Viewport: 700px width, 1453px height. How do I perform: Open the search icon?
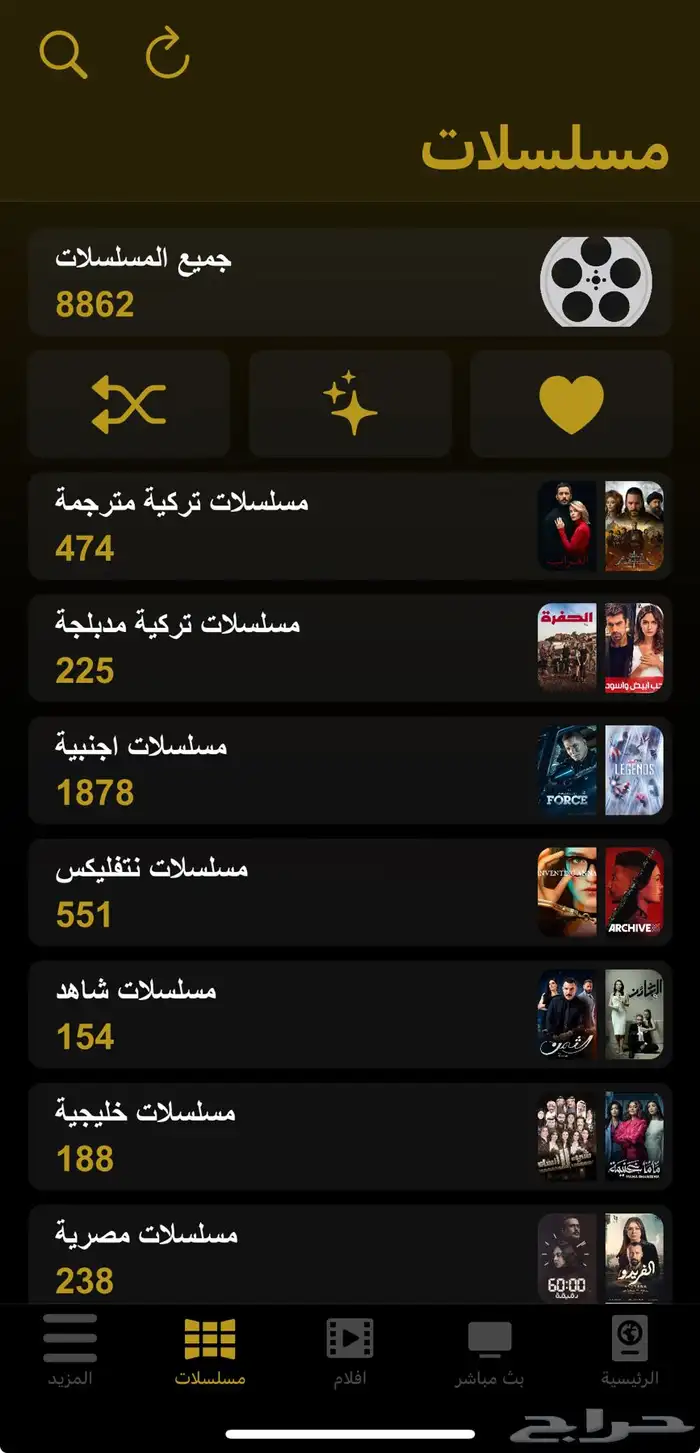click(x=63, y=54)
